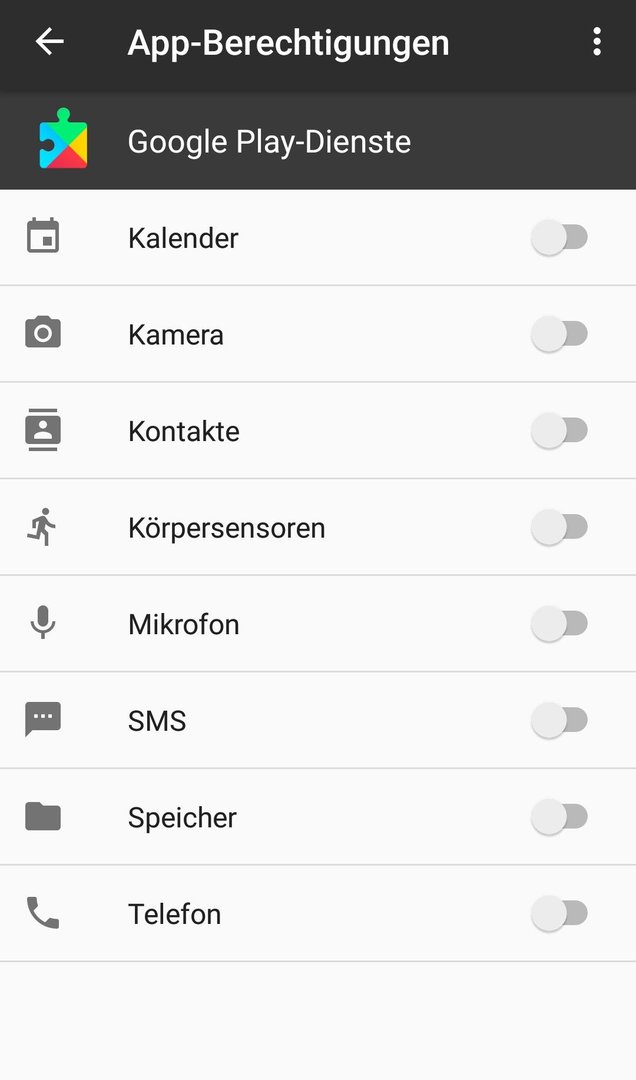The image size is (636, 1080).
Task: Enable the SMS permission
Action: point(560,720)
